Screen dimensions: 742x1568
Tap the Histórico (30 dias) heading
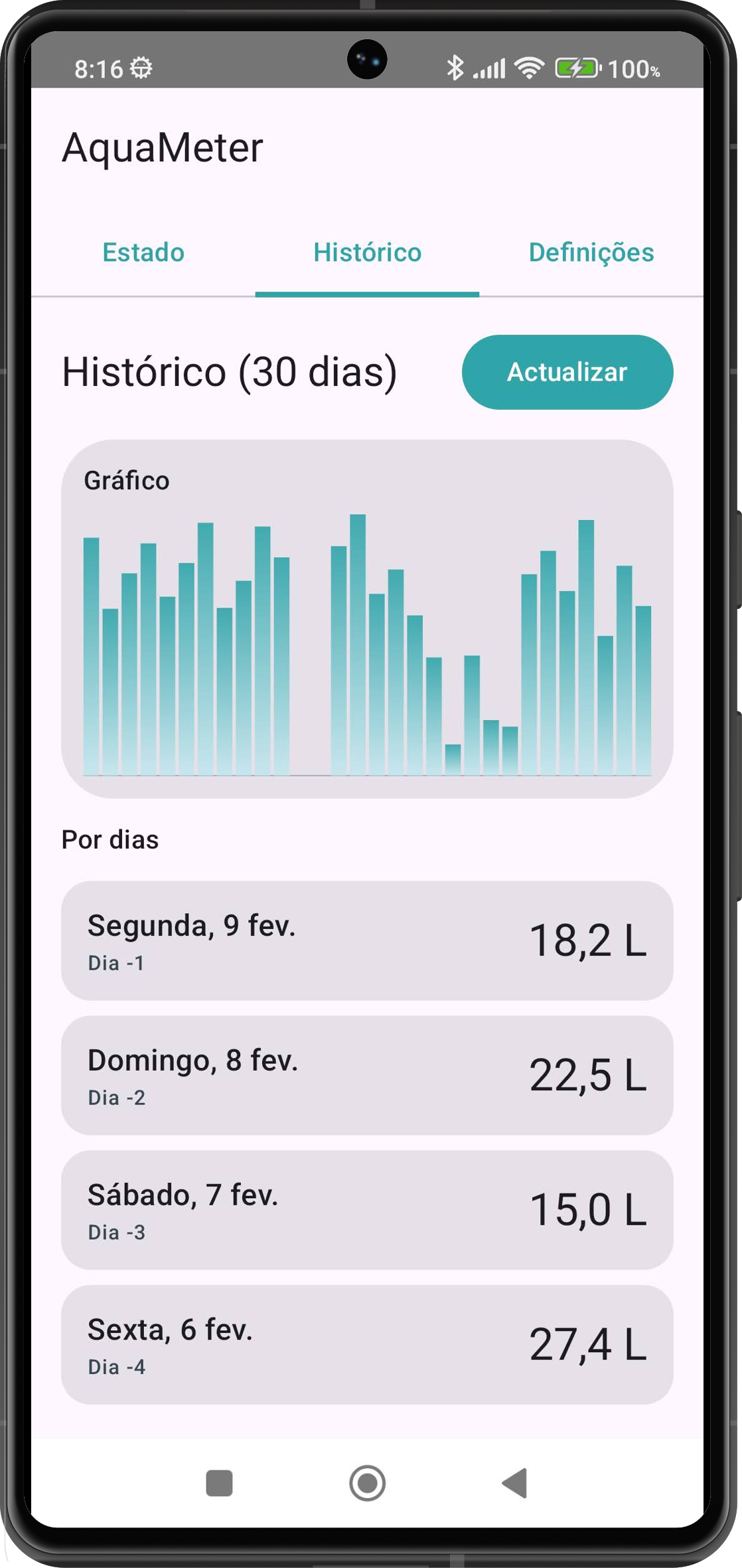228,372
